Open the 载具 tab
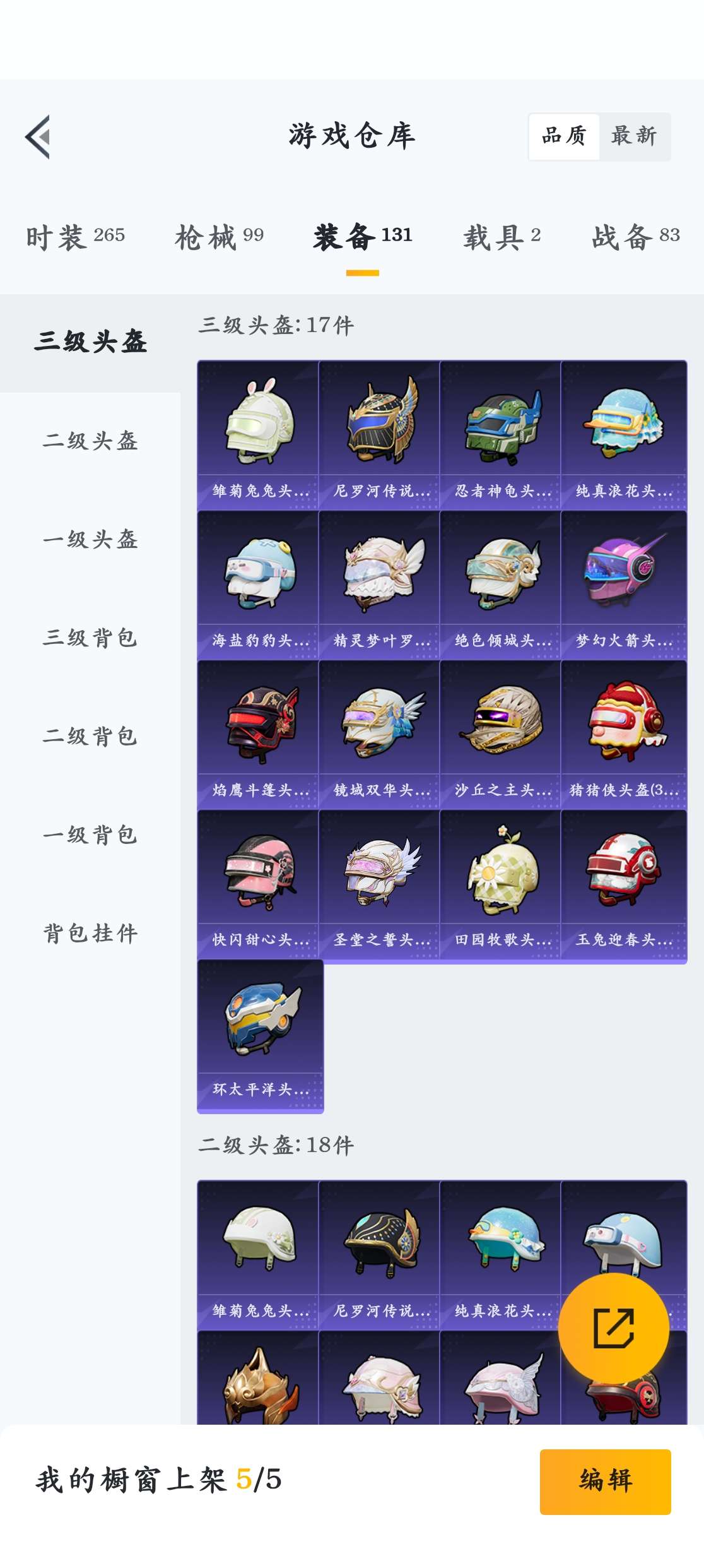This screenshot has width=704, height=1568. click(502, 237)
